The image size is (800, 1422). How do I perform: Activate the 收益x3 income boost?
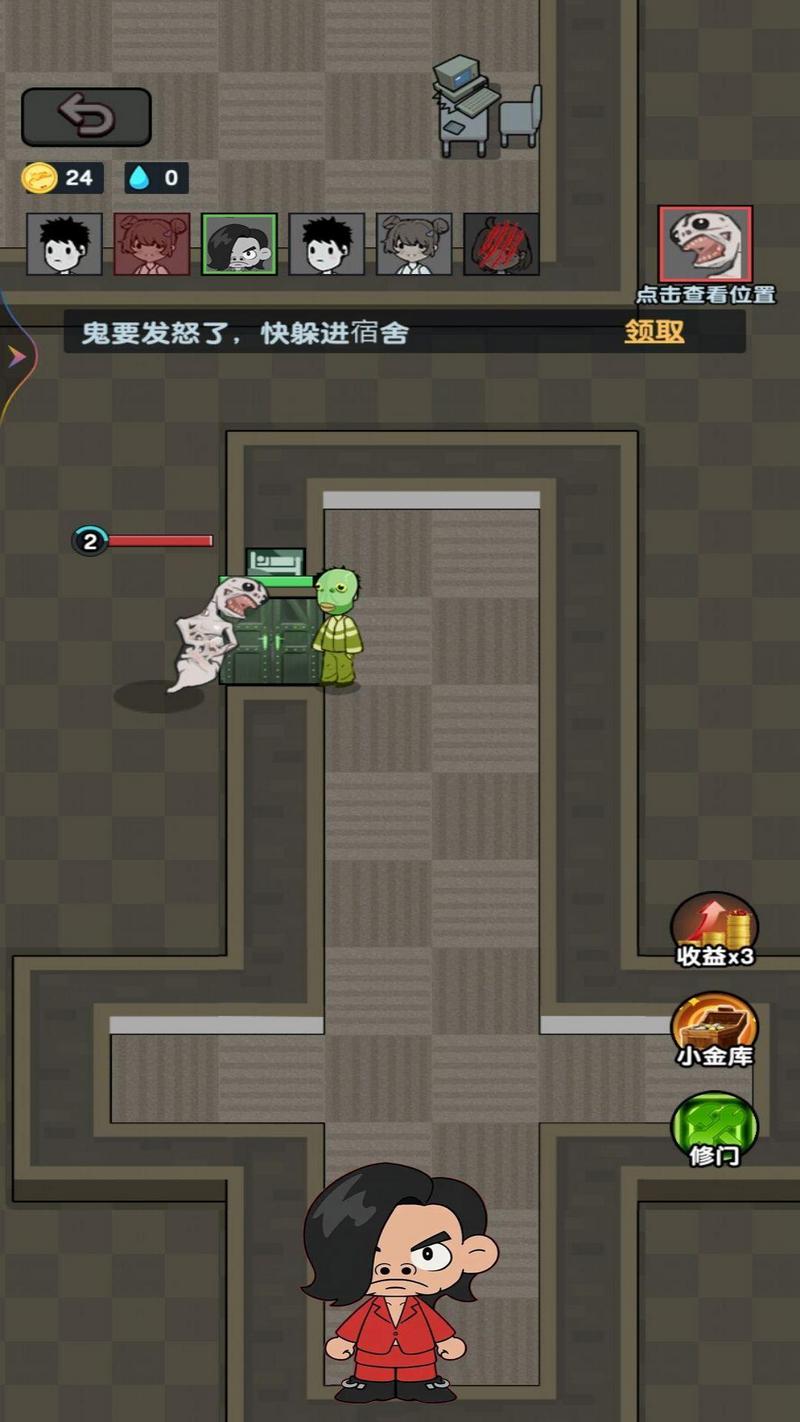pos(714,927)
